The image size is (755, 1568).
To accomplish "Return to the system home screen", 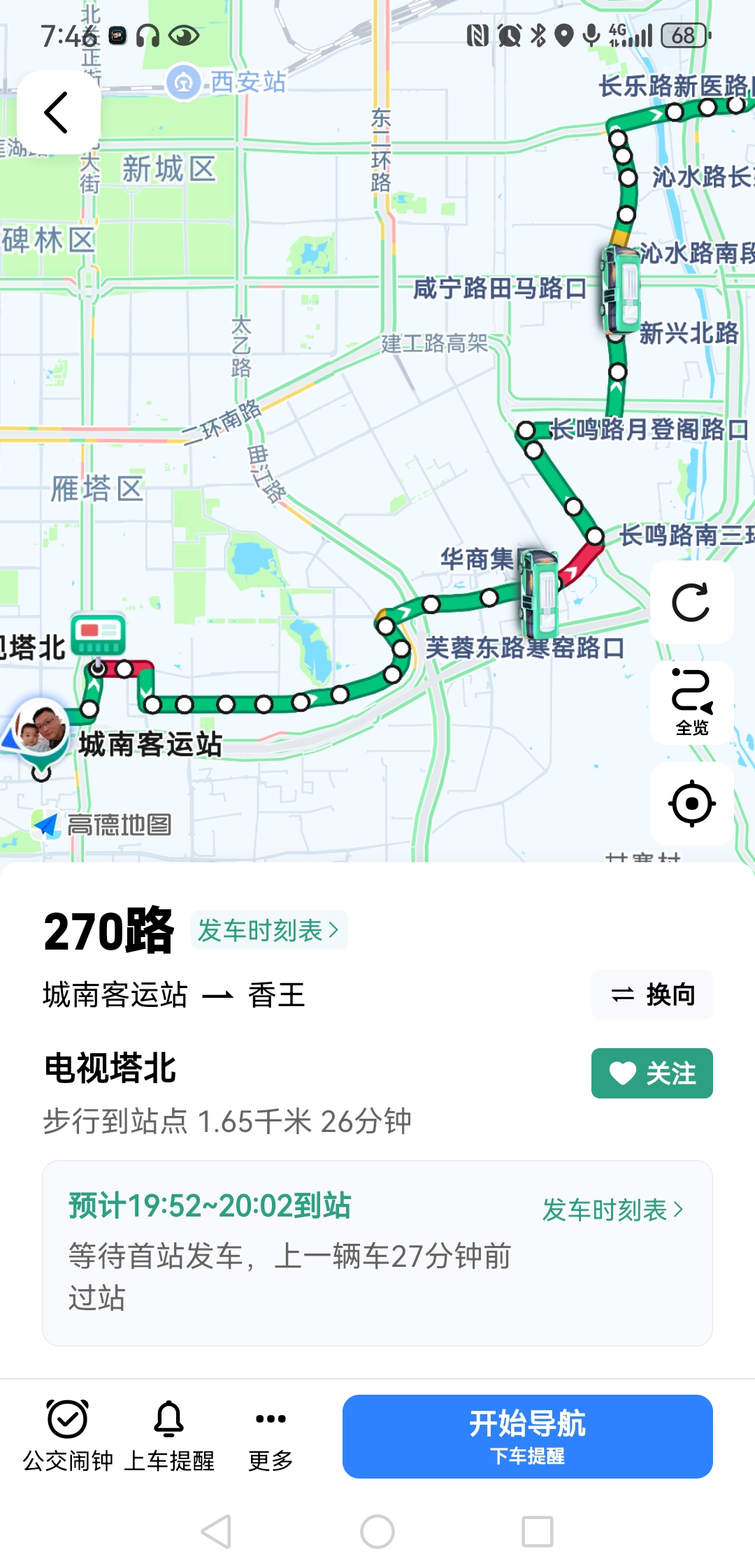I will pyautogui.click(x=377, y=1532).
